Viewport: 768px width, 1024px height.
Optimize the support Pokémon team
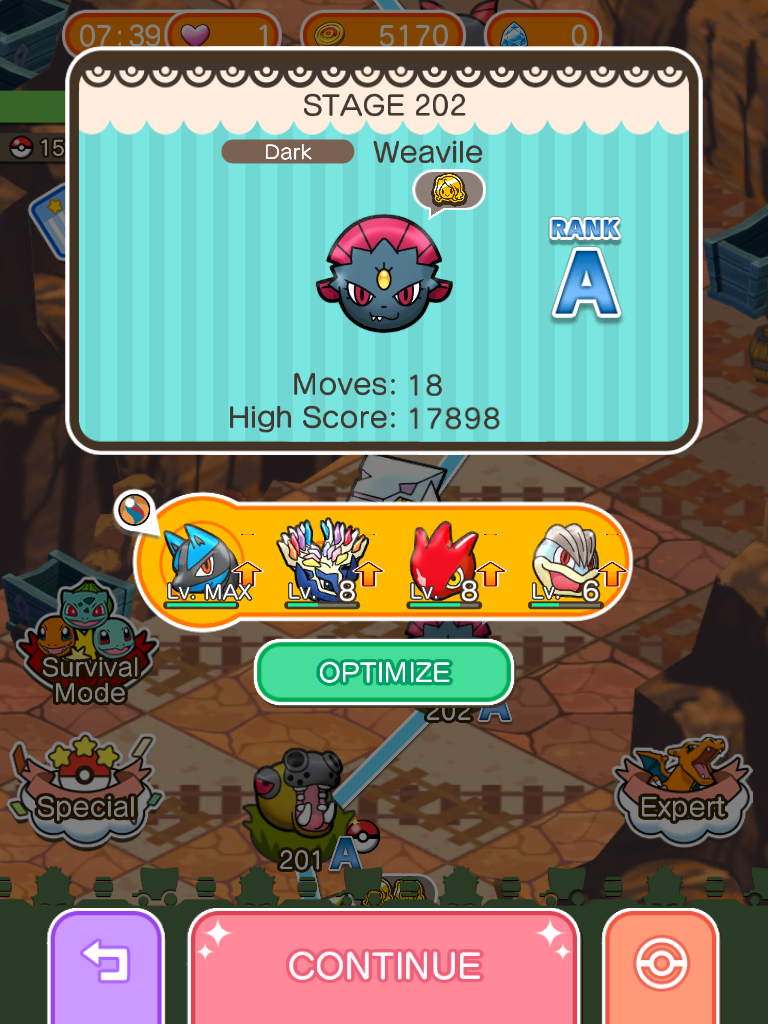point(384,672)
